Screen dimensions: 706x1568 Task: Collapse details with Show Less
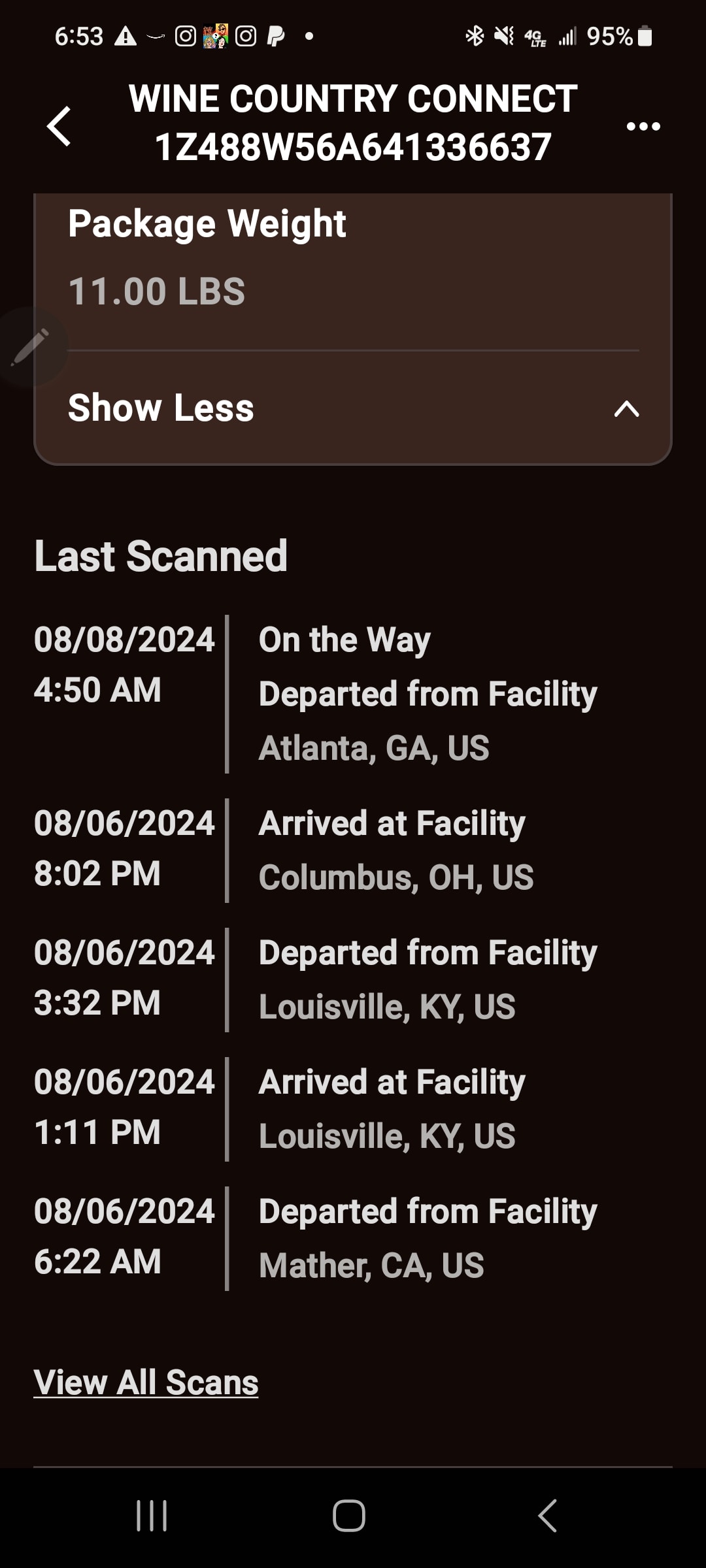point(353,408)
